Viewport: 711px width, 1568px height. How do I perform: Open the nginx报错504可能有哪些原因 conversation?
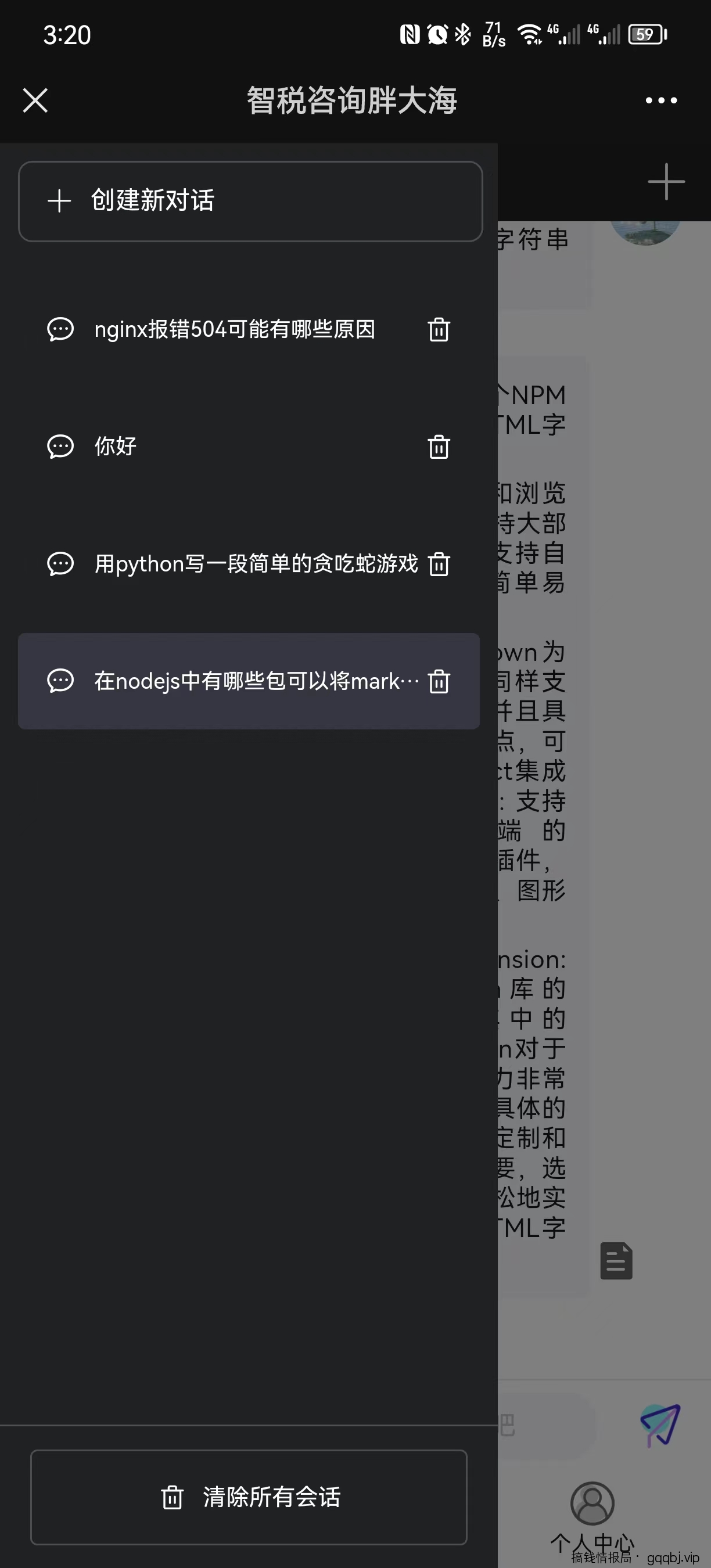pyautogui.click(x=236, y=329)
